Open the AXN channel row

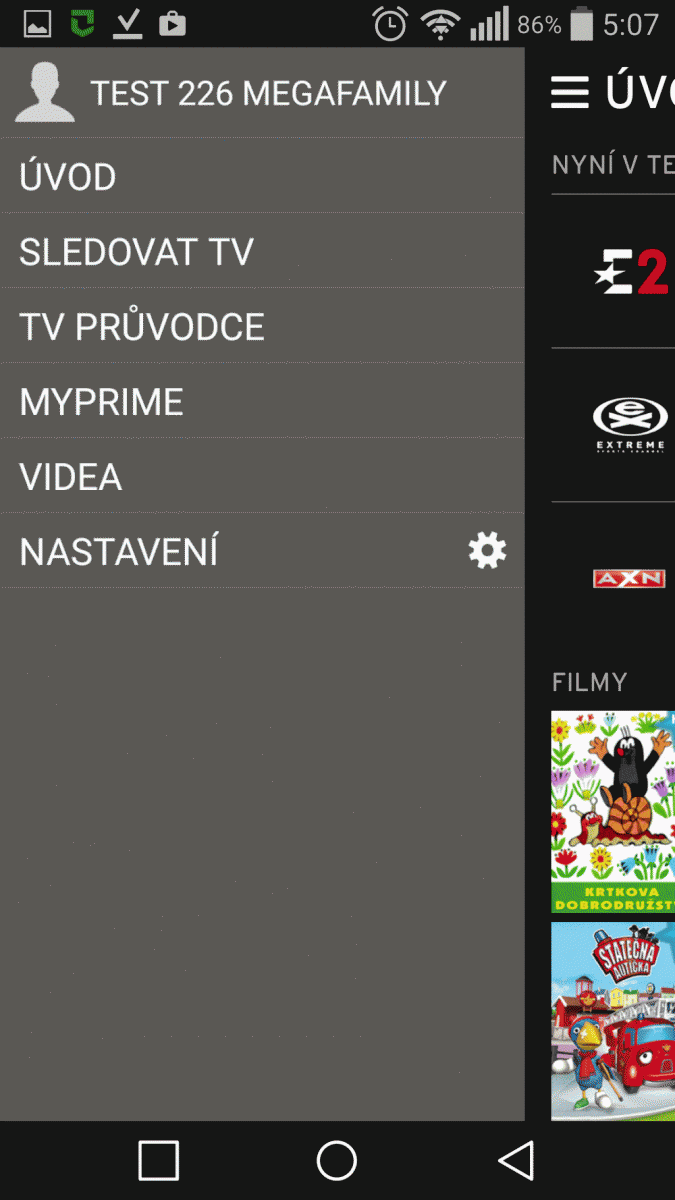(x=630, y=578)
